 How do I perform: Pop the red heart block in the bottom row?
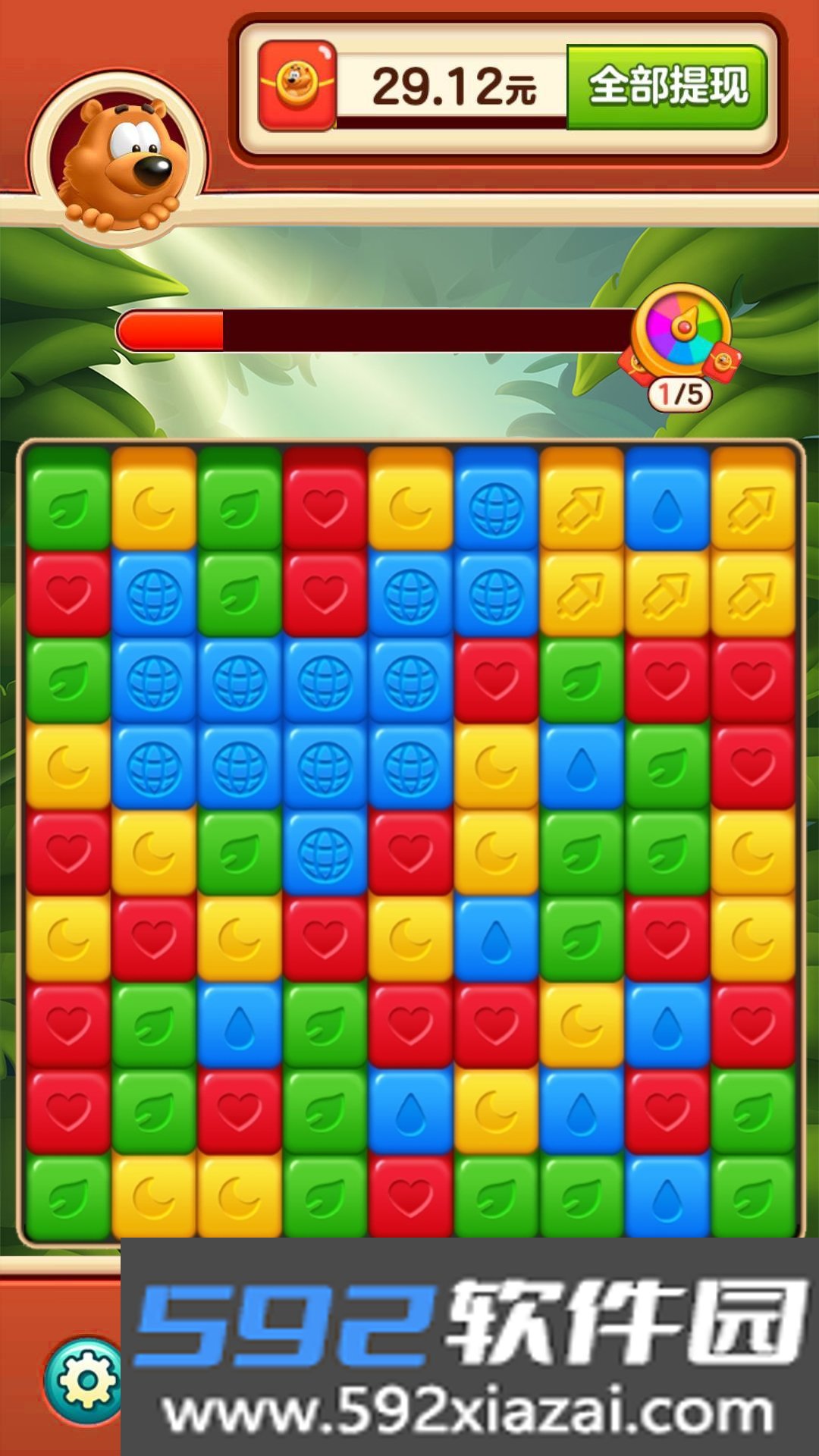click(x=410, y=1197)
